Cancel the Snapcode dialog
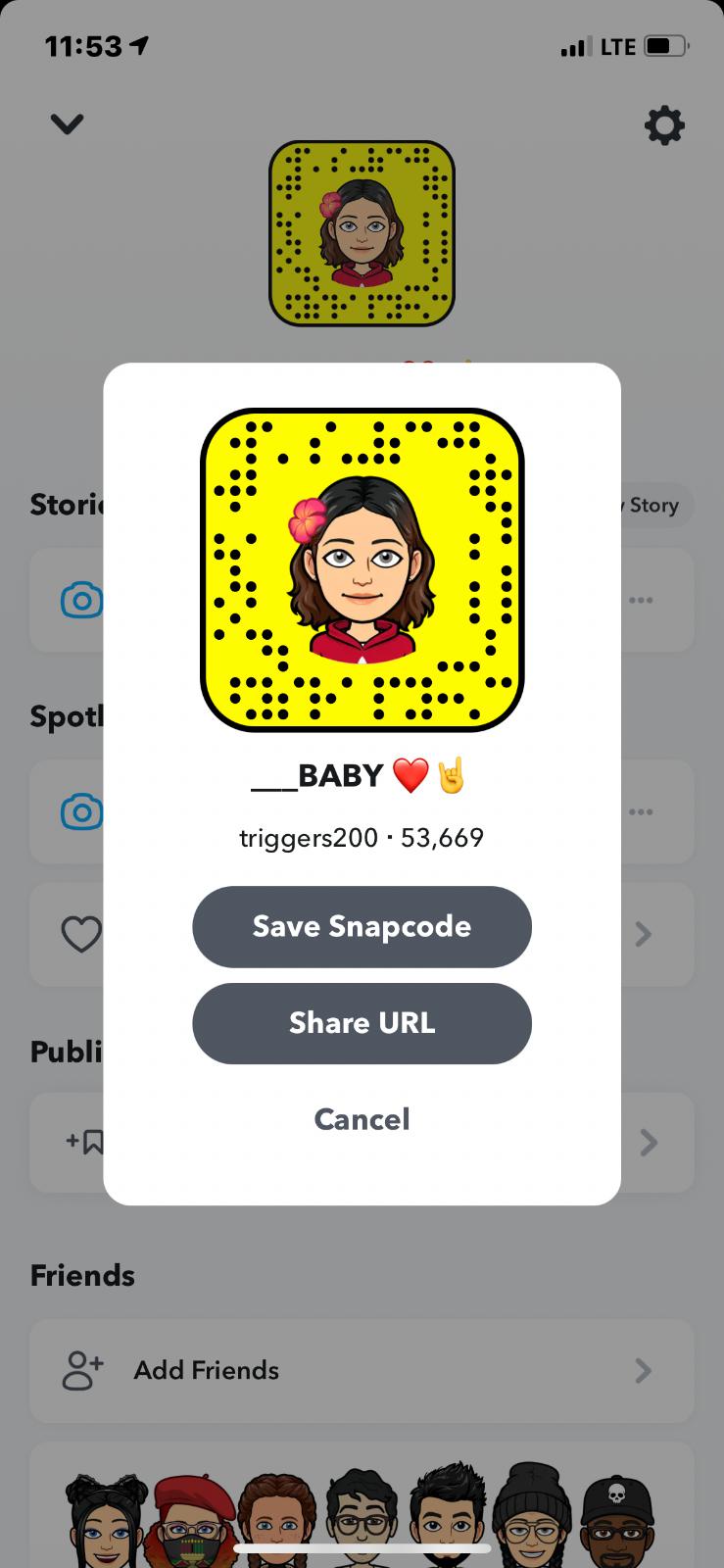 pos(362,1119)
